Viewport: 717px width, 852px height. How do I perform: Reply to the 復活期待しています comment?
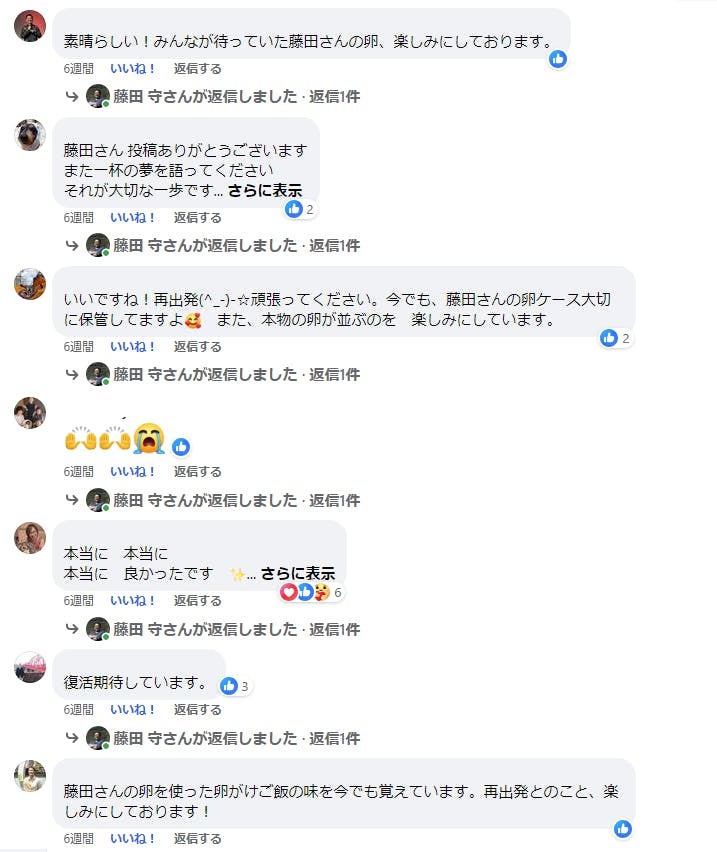pyautogui.click(x=197, y=709)
